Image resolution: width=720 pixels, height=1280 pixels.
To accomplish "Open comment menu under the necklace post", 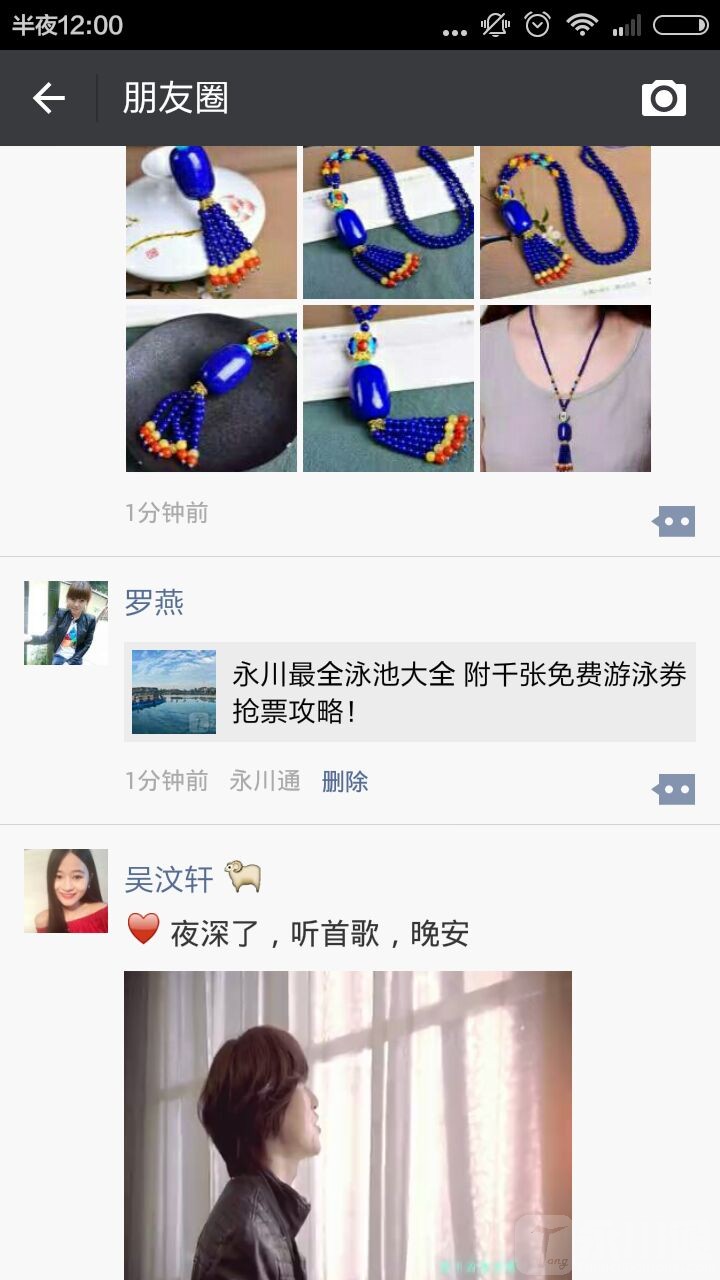I will coord(674,521).
